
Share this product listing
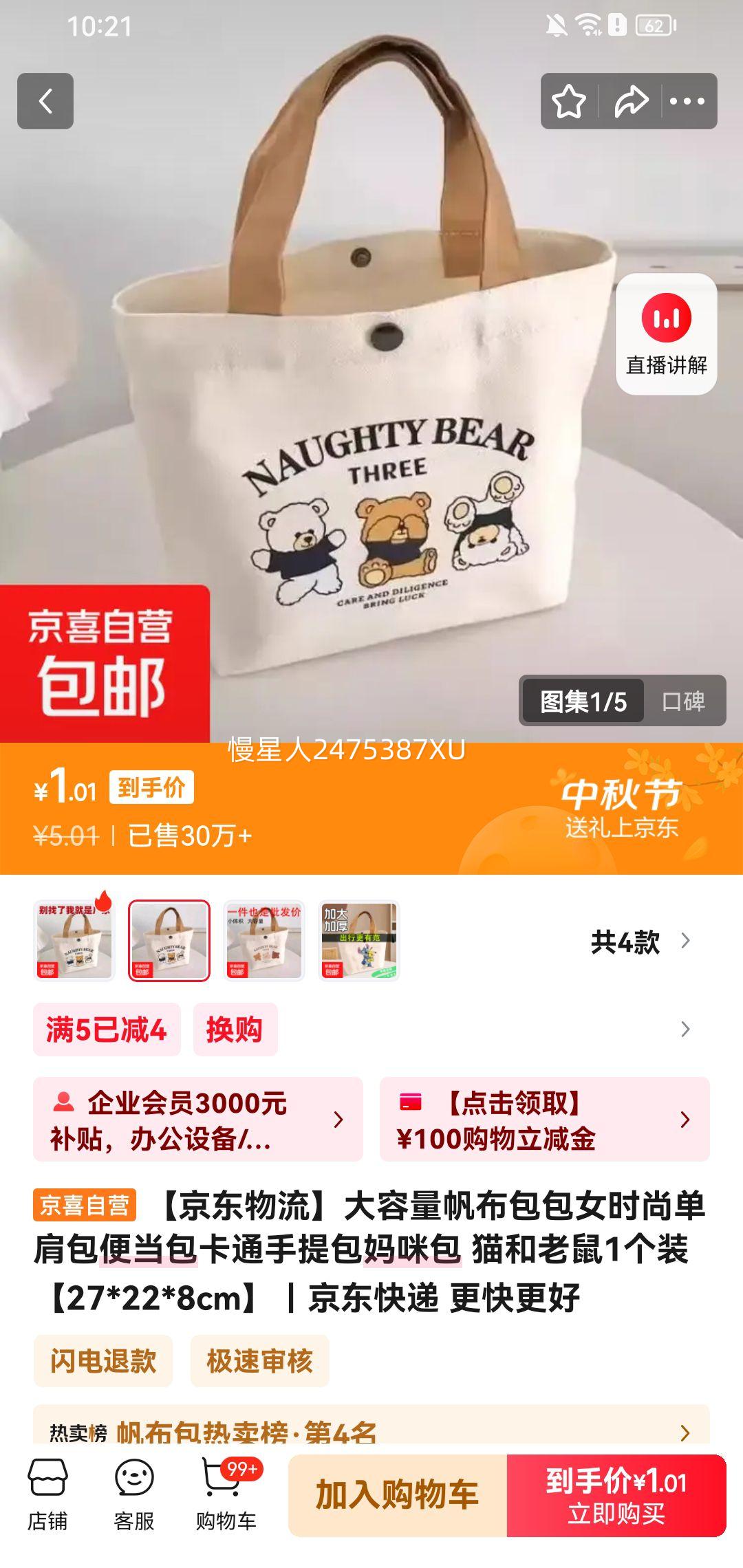click(x=631, y=101)
